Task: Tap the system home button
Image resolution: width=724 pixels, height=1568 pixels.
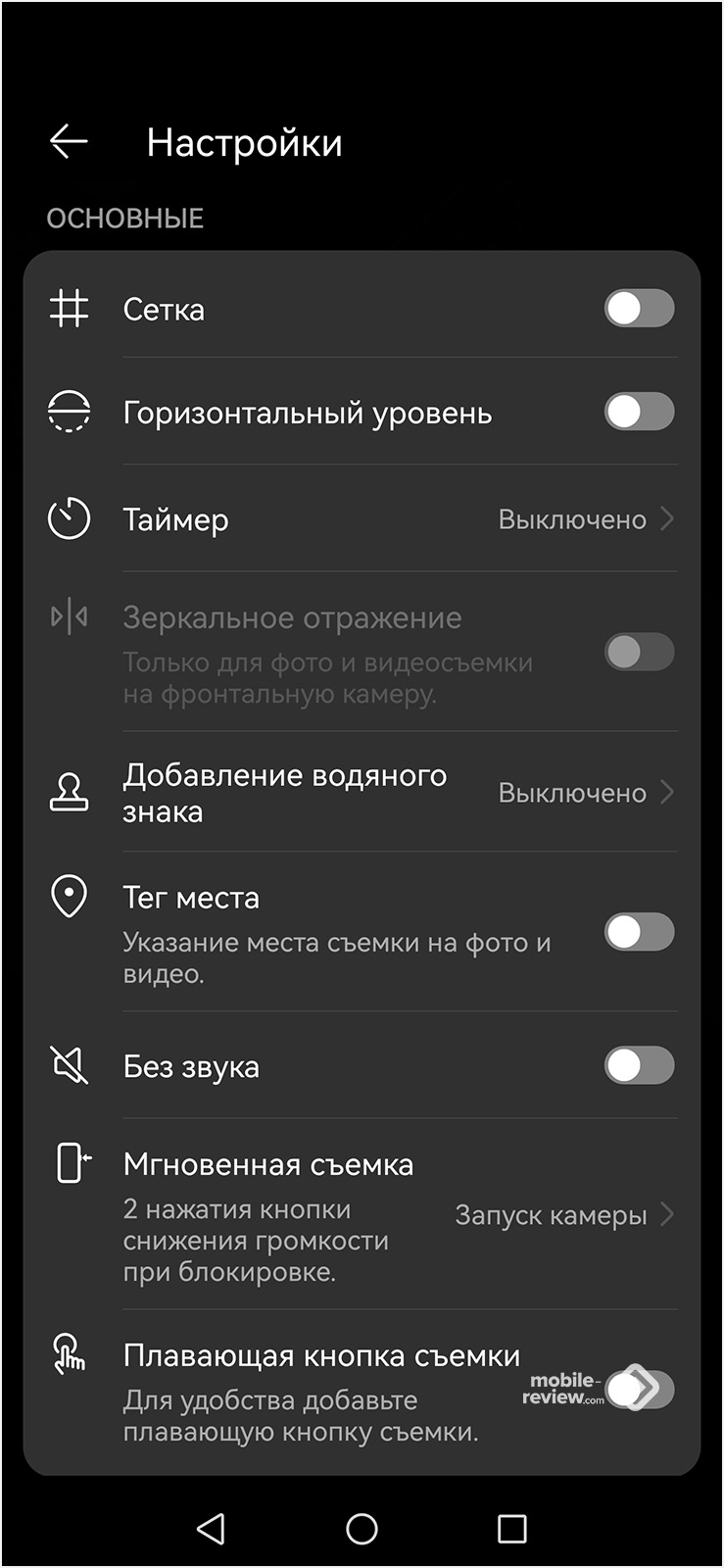Action: (x=362, y=1529)
